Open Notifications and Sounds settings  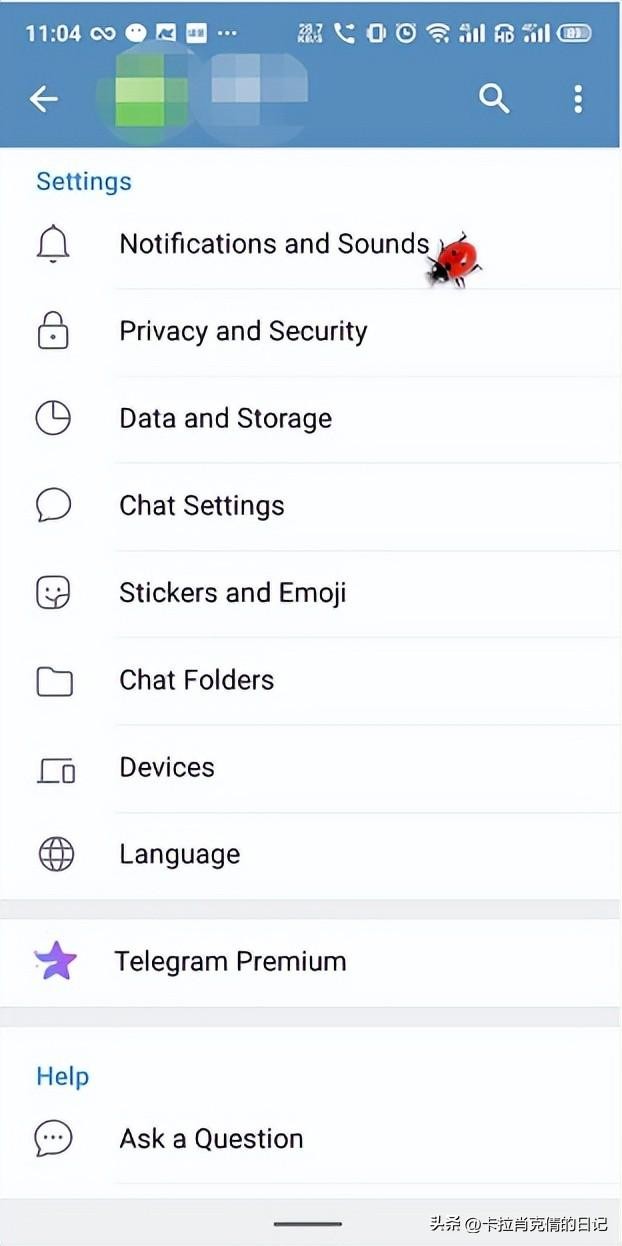274,244
